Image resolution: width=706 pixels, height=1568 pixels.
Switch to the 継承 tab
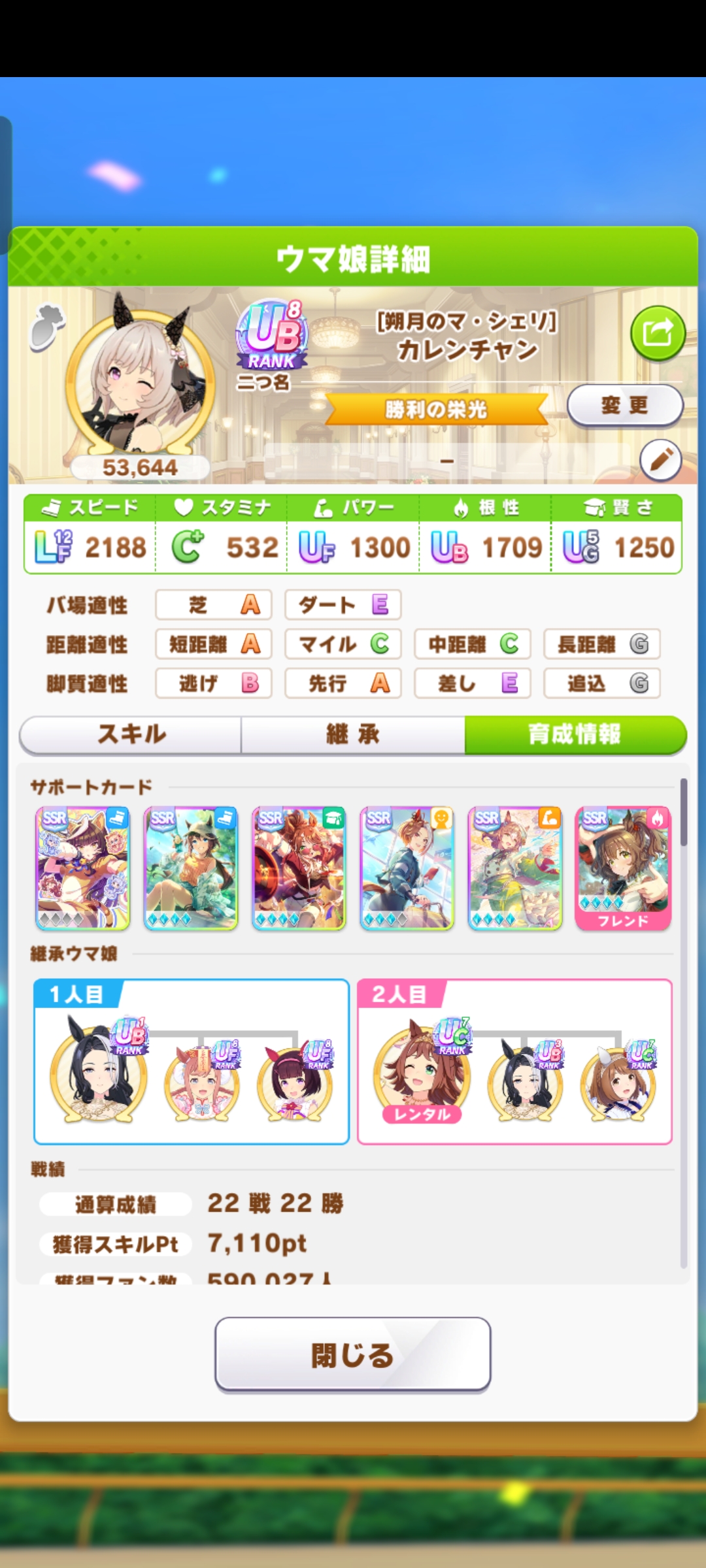(x=353, y=734)
